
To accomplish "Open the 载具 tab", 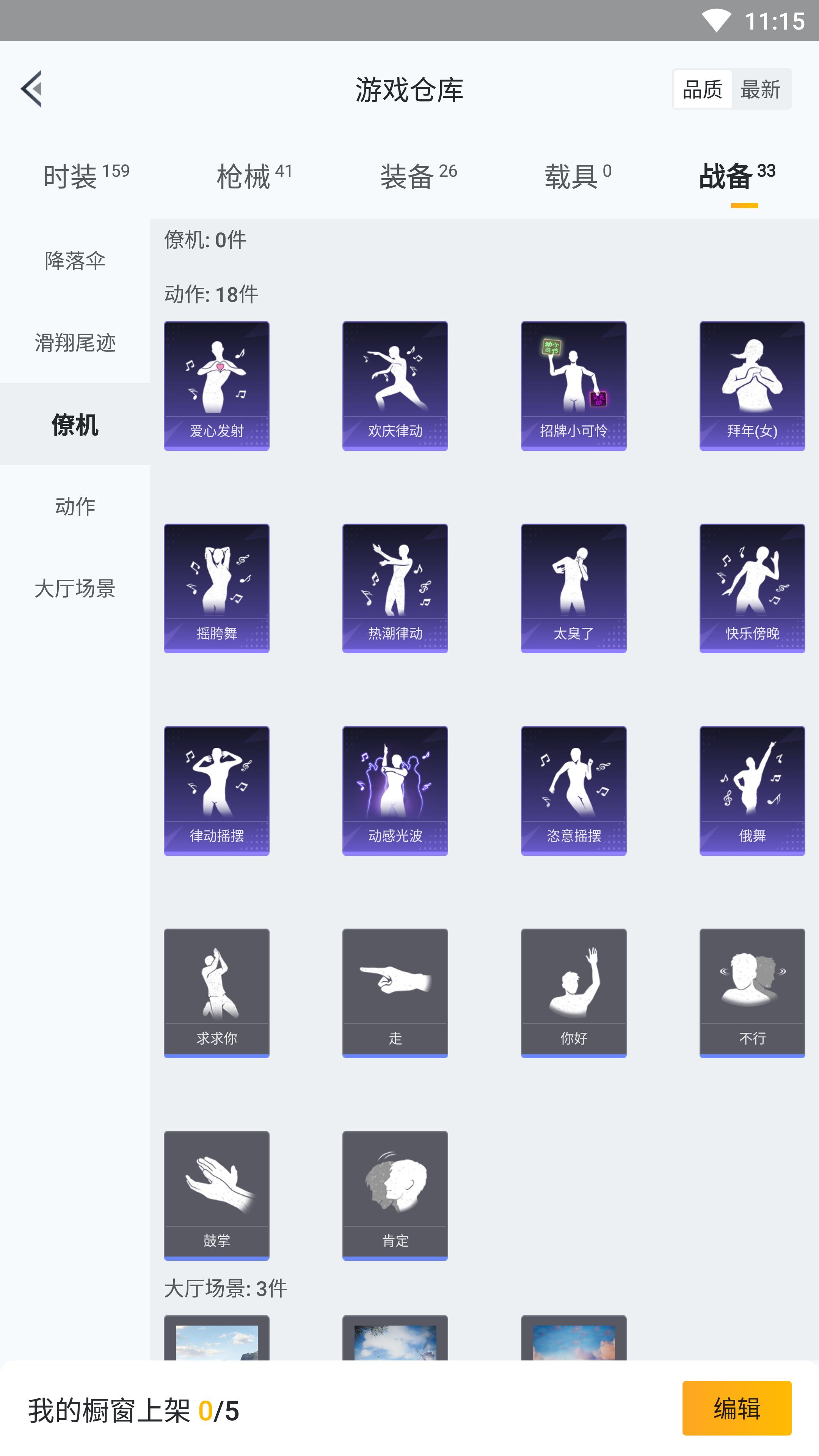I will point(577,176).
